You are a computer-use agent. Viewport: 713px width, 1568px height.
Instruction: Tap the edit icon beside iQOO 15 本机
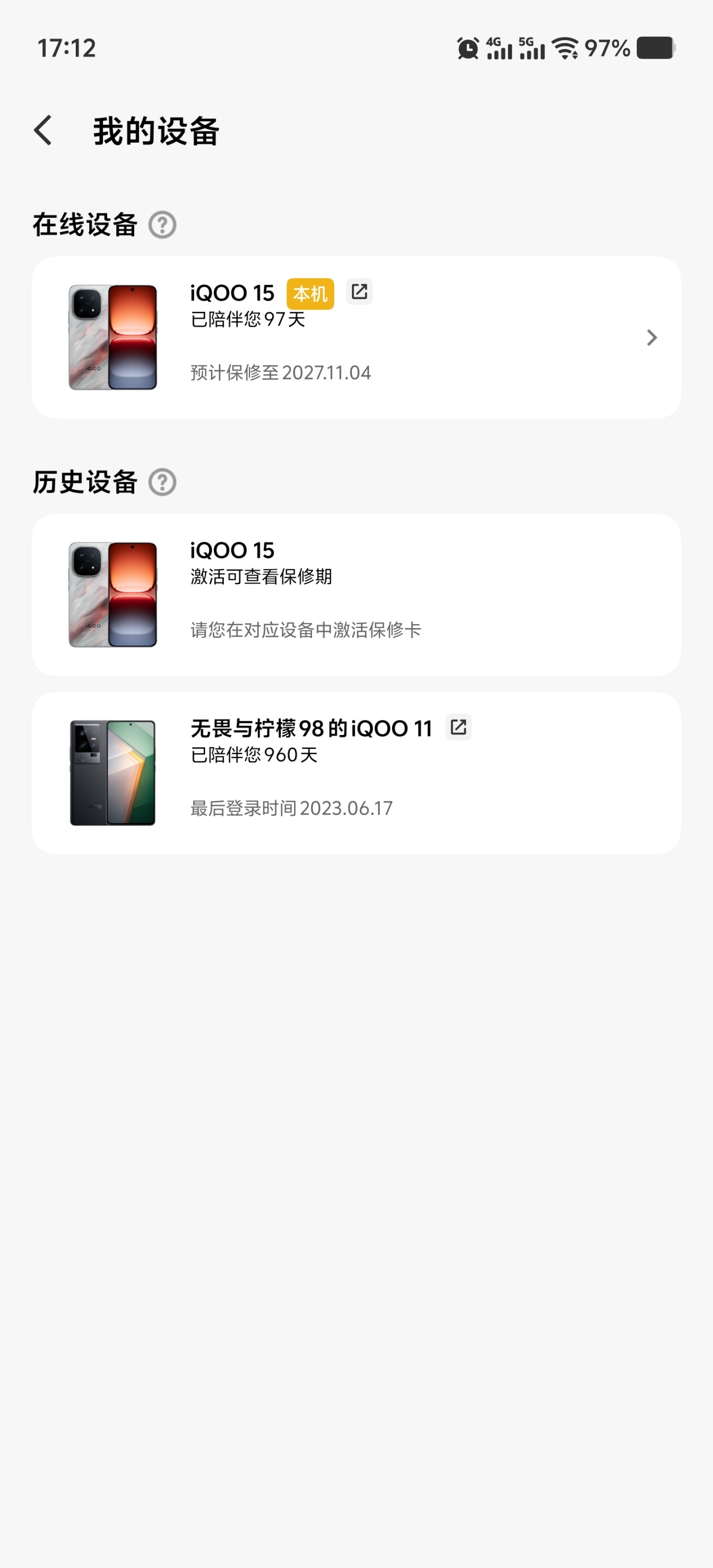tap(359, 292)
